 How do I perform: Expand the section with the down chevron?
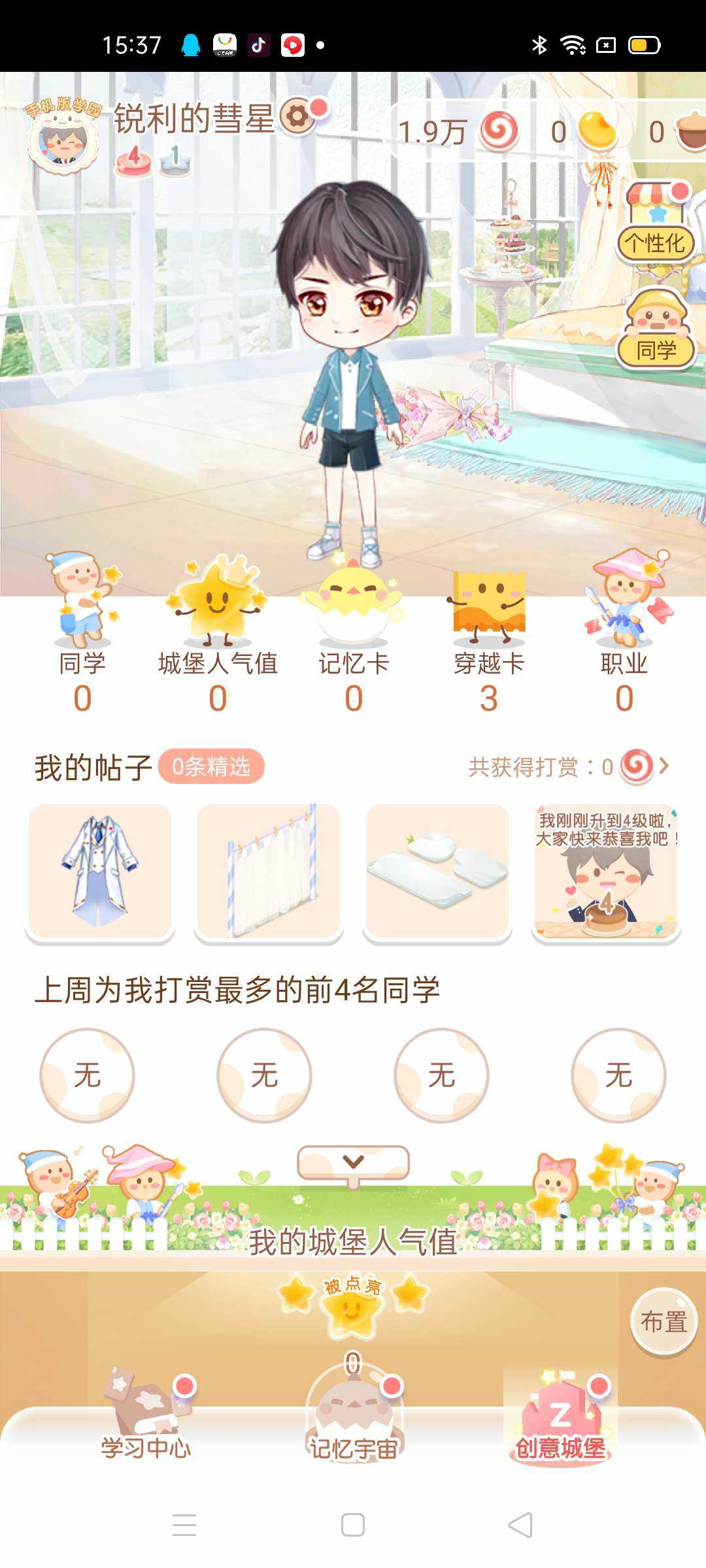point(353,1162)
